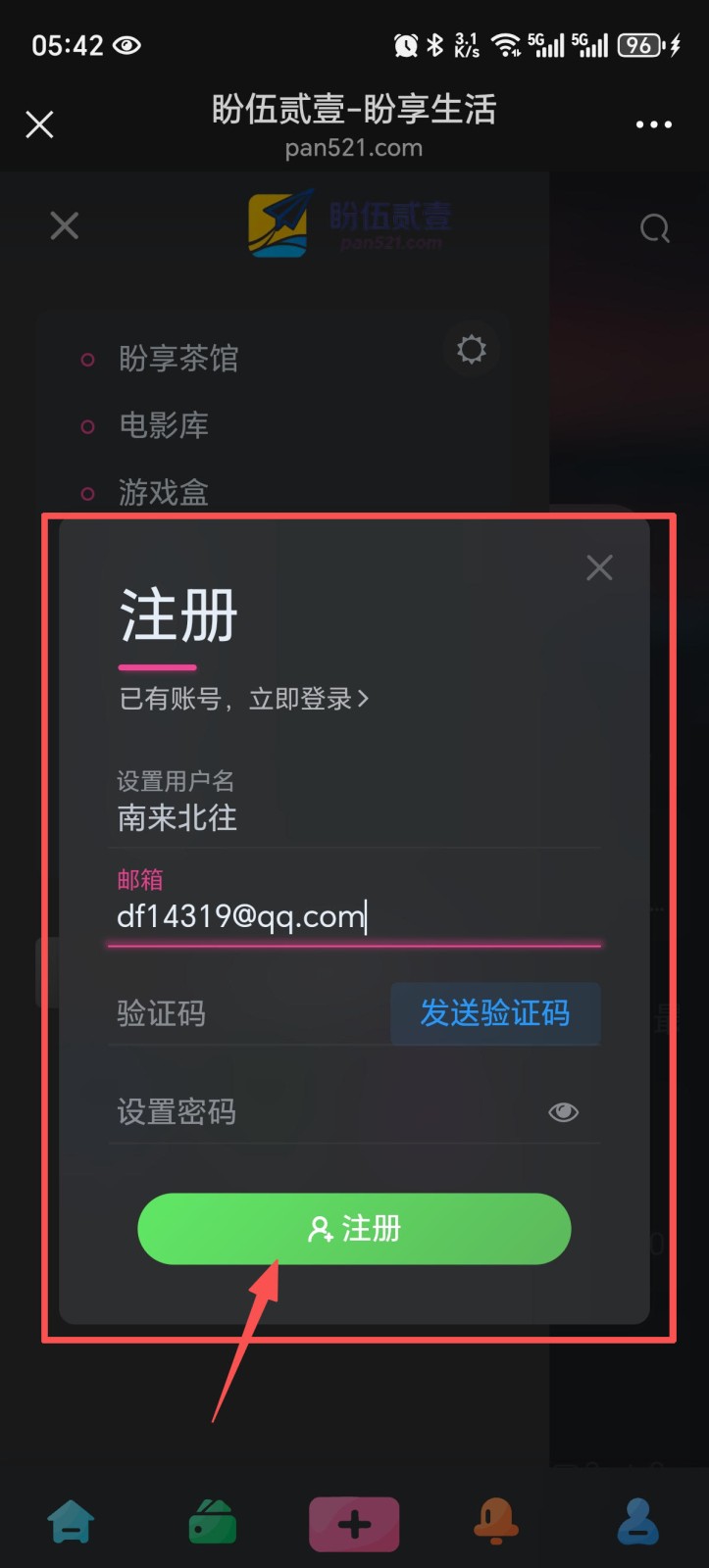Close the webview with the top X
The height and width of the screenshot is (1568, 709).
[x=39, y=124]
